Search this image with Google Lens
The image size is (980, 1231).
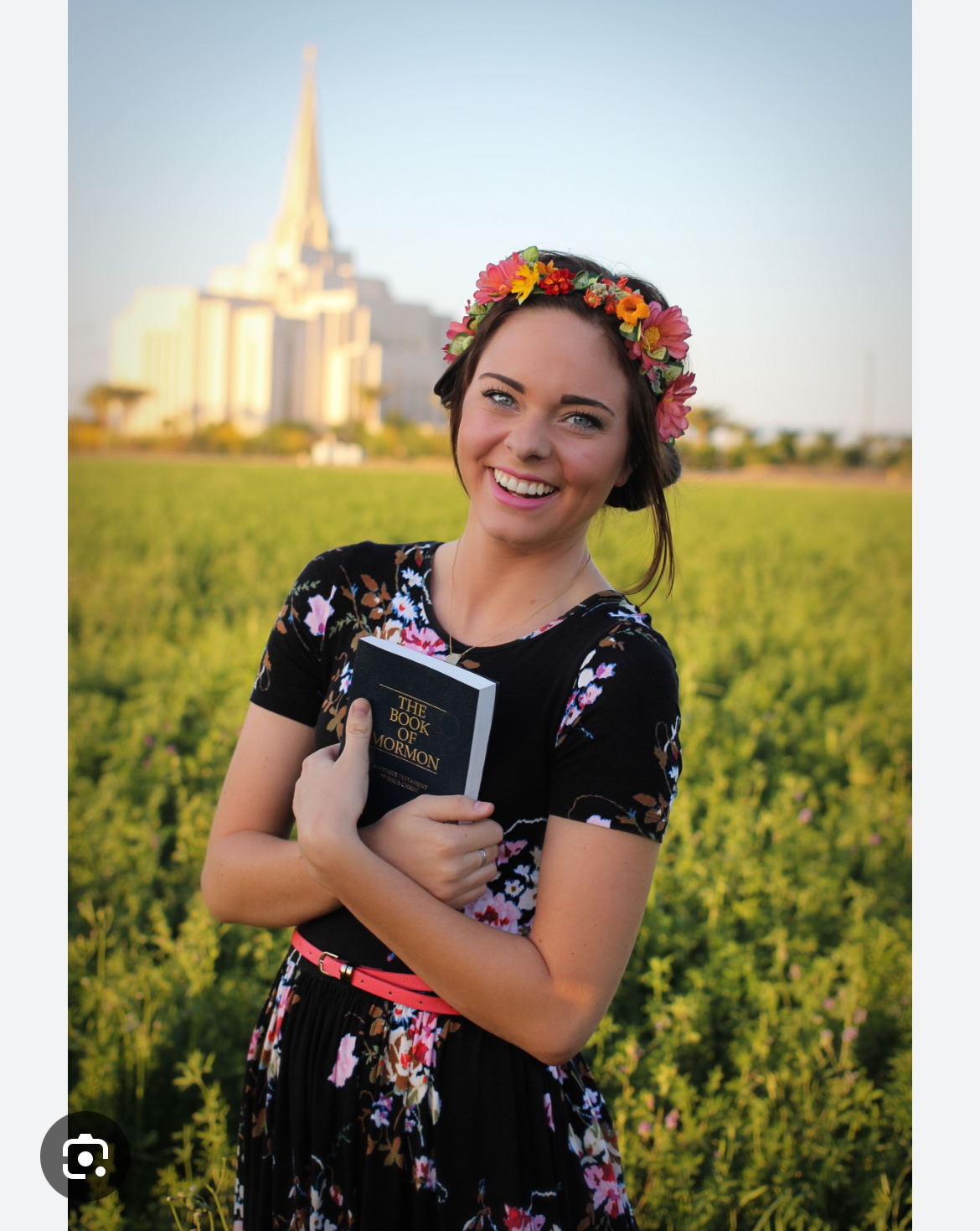pyautogui.click(x=85, y=1156)
